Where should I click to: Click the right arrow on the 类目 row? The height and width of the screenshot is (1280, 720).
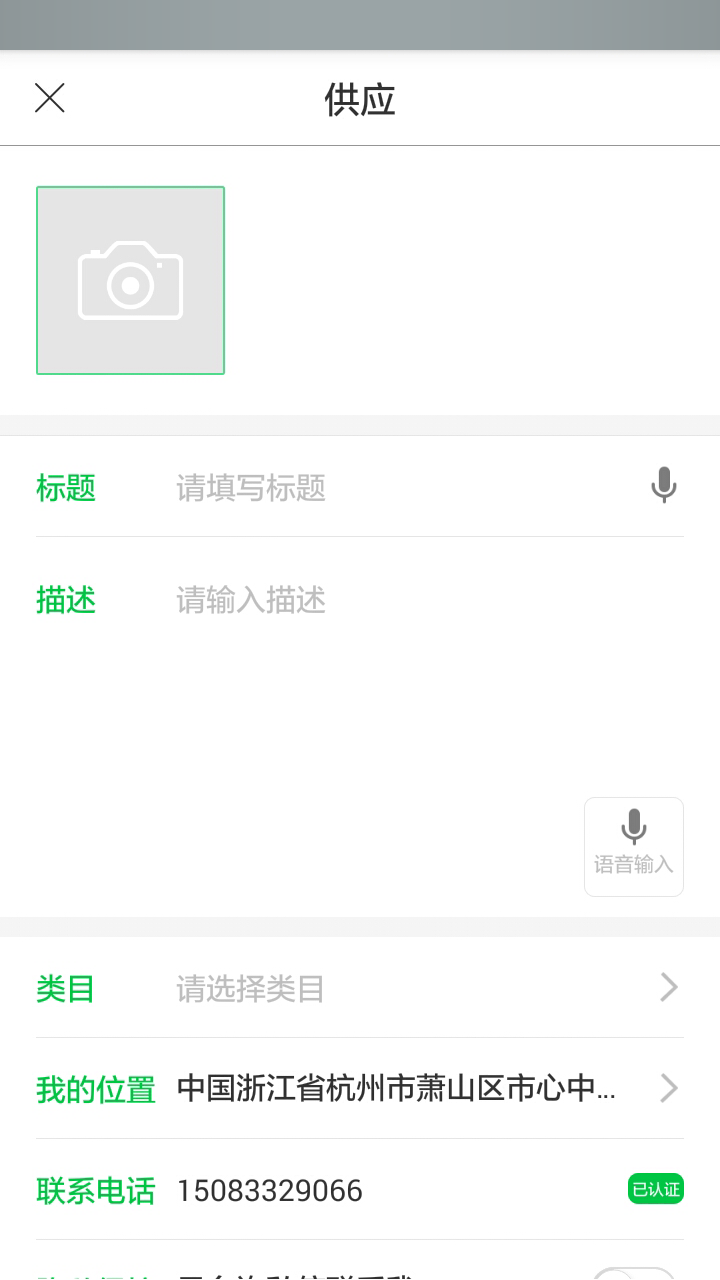click(668, 987)
